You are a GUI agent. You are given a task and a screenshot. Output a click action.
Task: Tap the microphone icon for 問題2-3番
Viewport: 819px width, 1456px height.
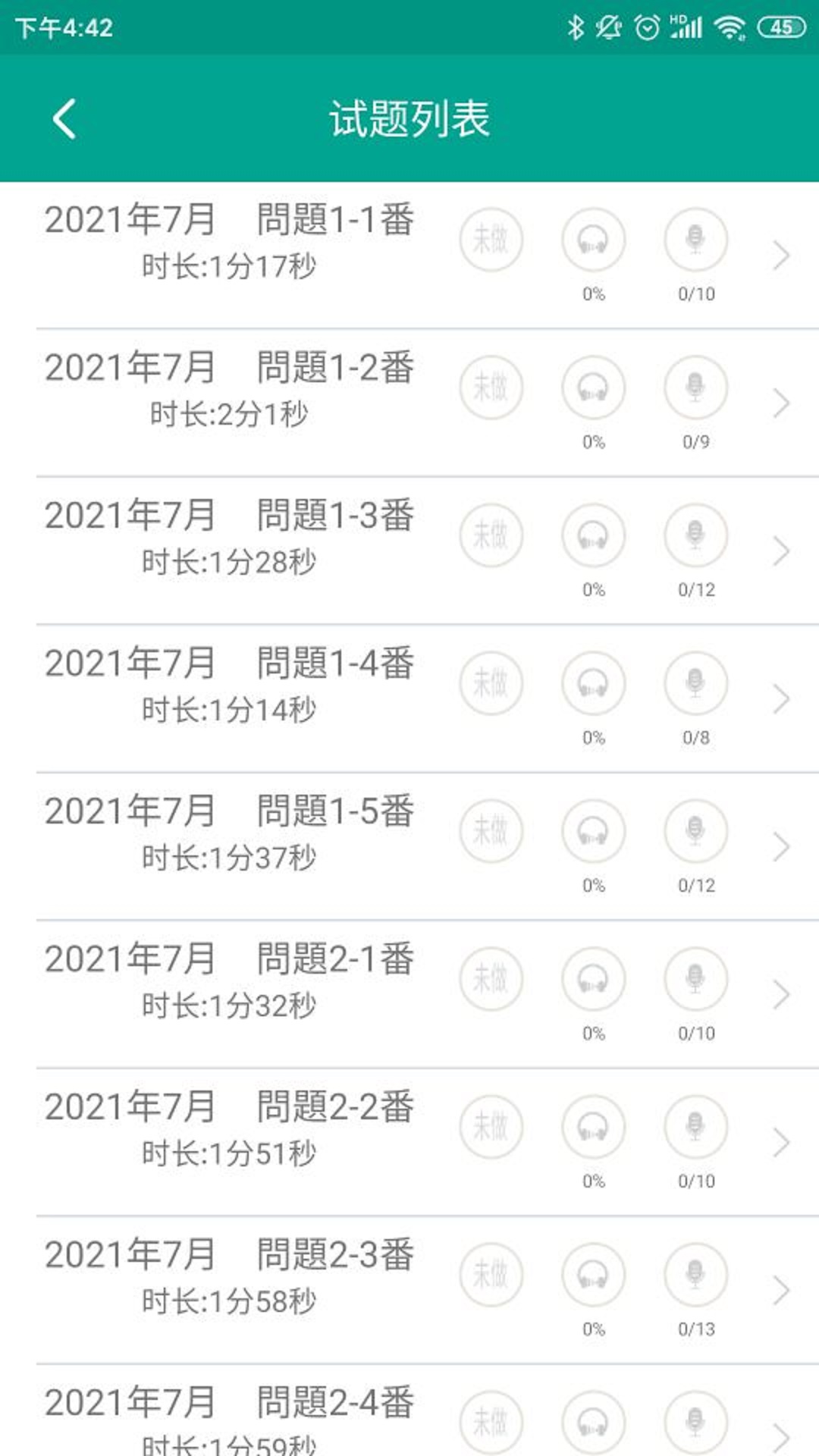[695, 1276]
